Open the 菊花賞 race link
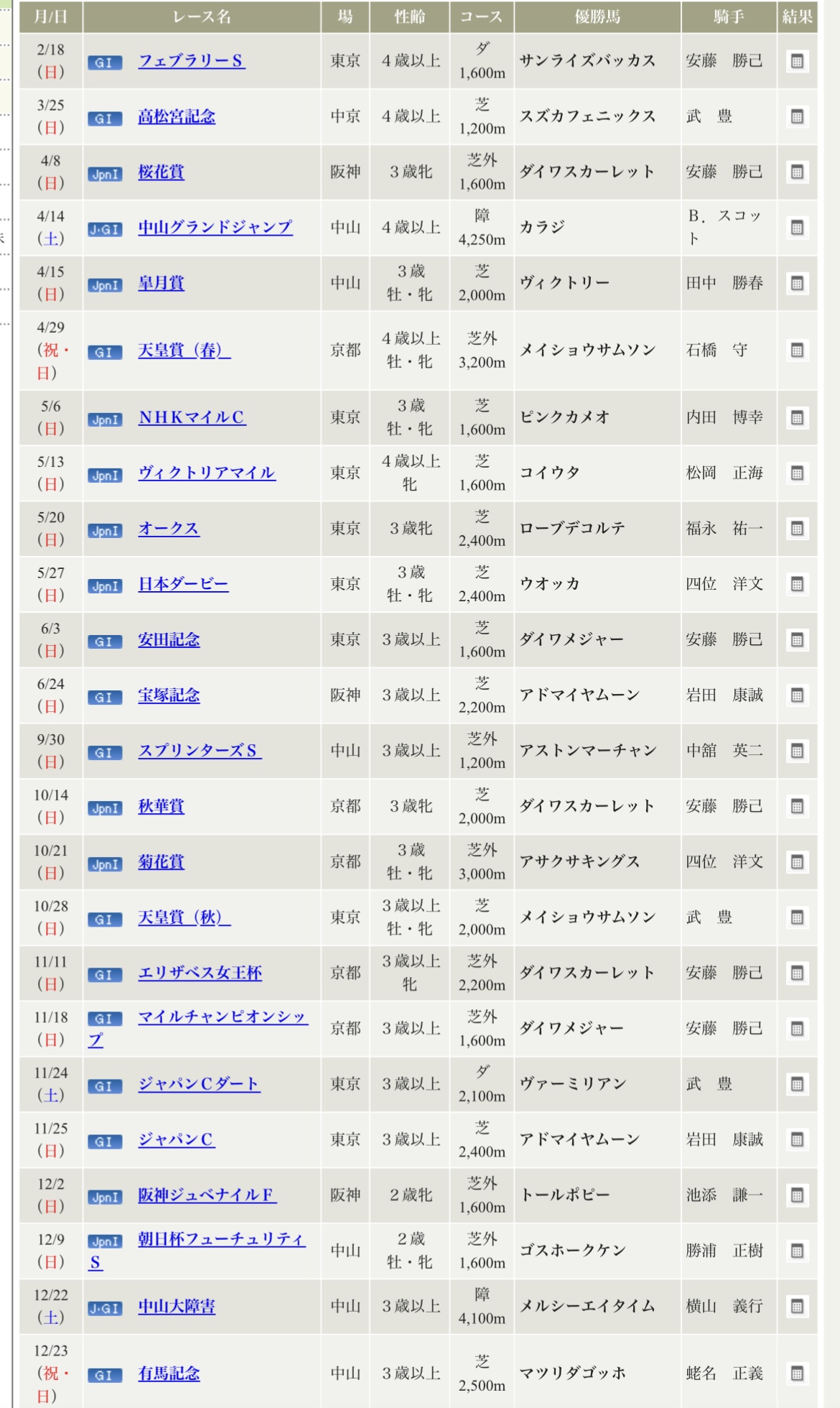 click(161, 862)
